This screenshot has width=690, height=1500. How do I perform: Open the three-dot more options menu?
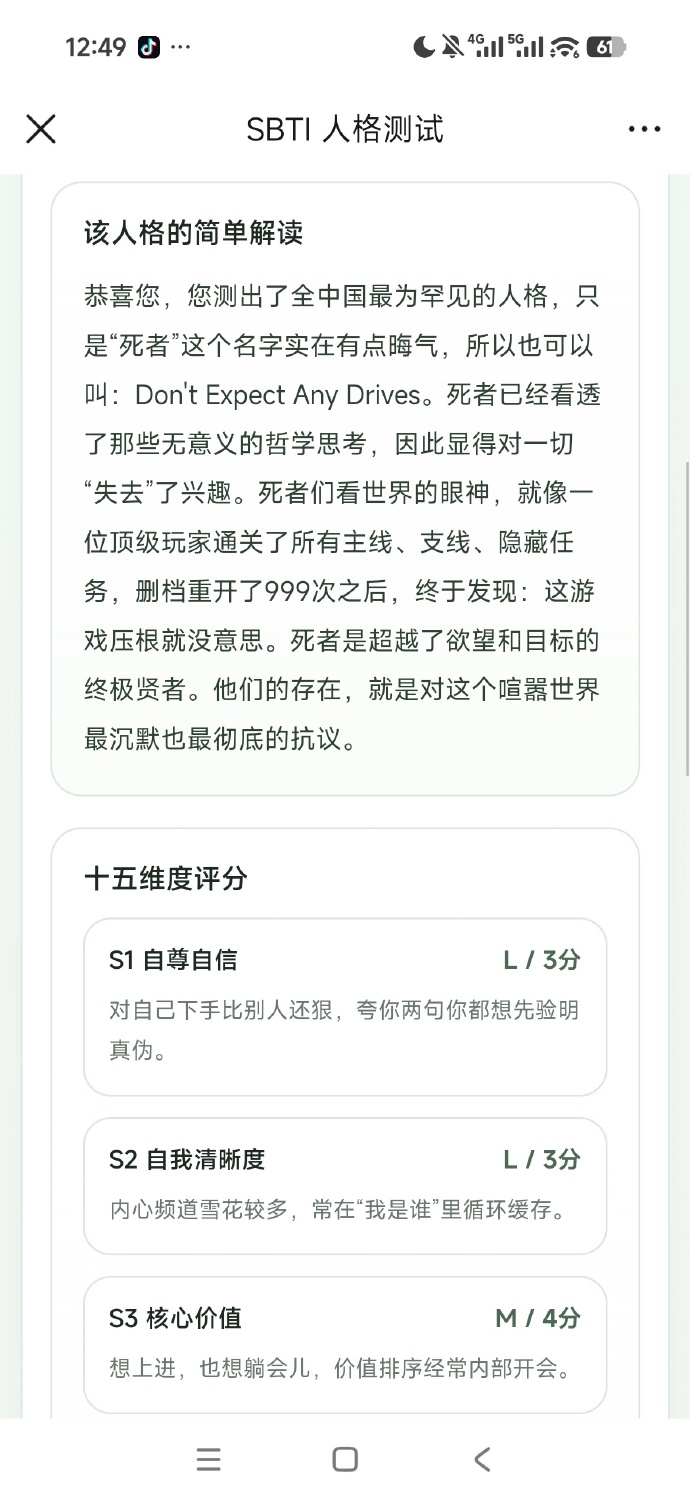(x=644, y=129)
